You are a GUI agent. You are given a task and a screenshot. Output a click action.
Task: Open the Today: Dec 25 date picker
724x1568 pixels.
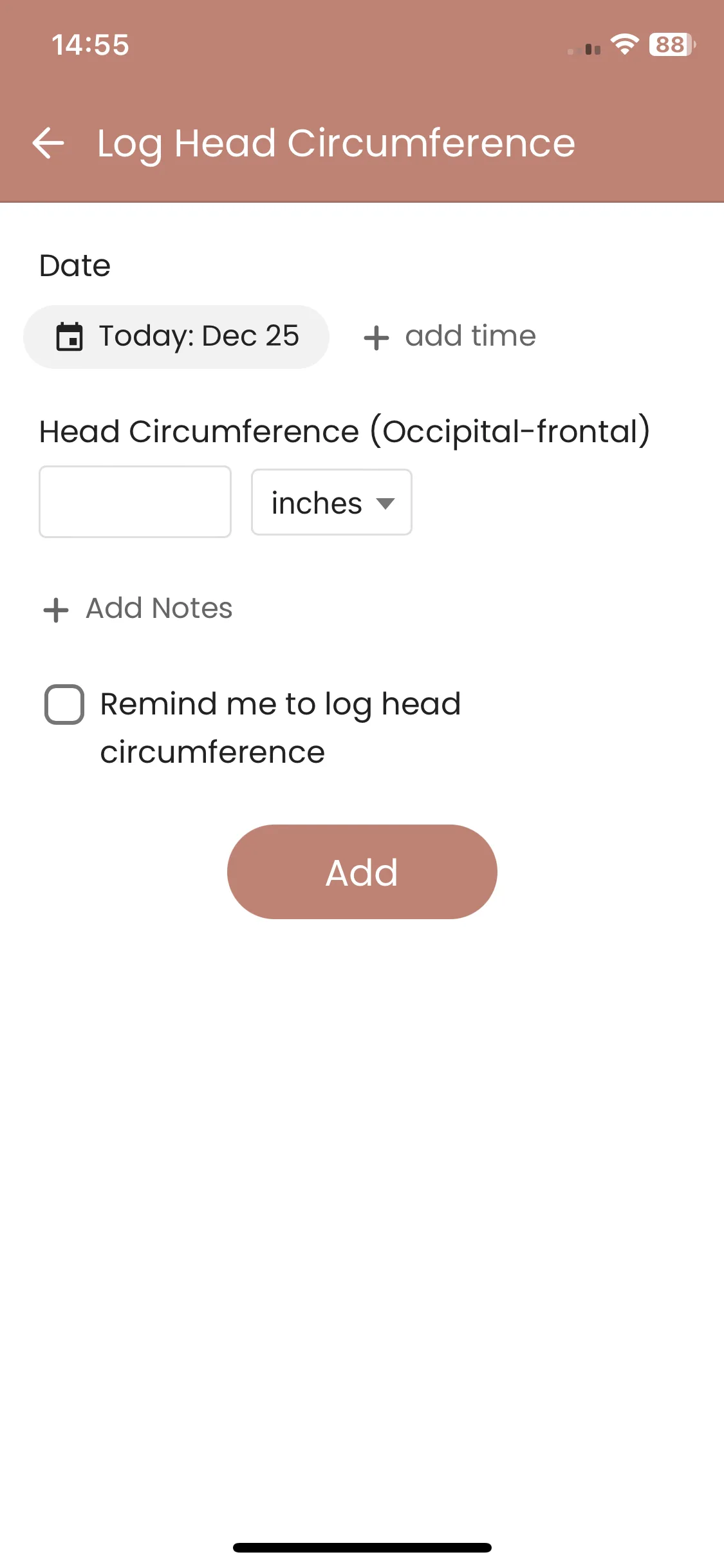[176, 337]
